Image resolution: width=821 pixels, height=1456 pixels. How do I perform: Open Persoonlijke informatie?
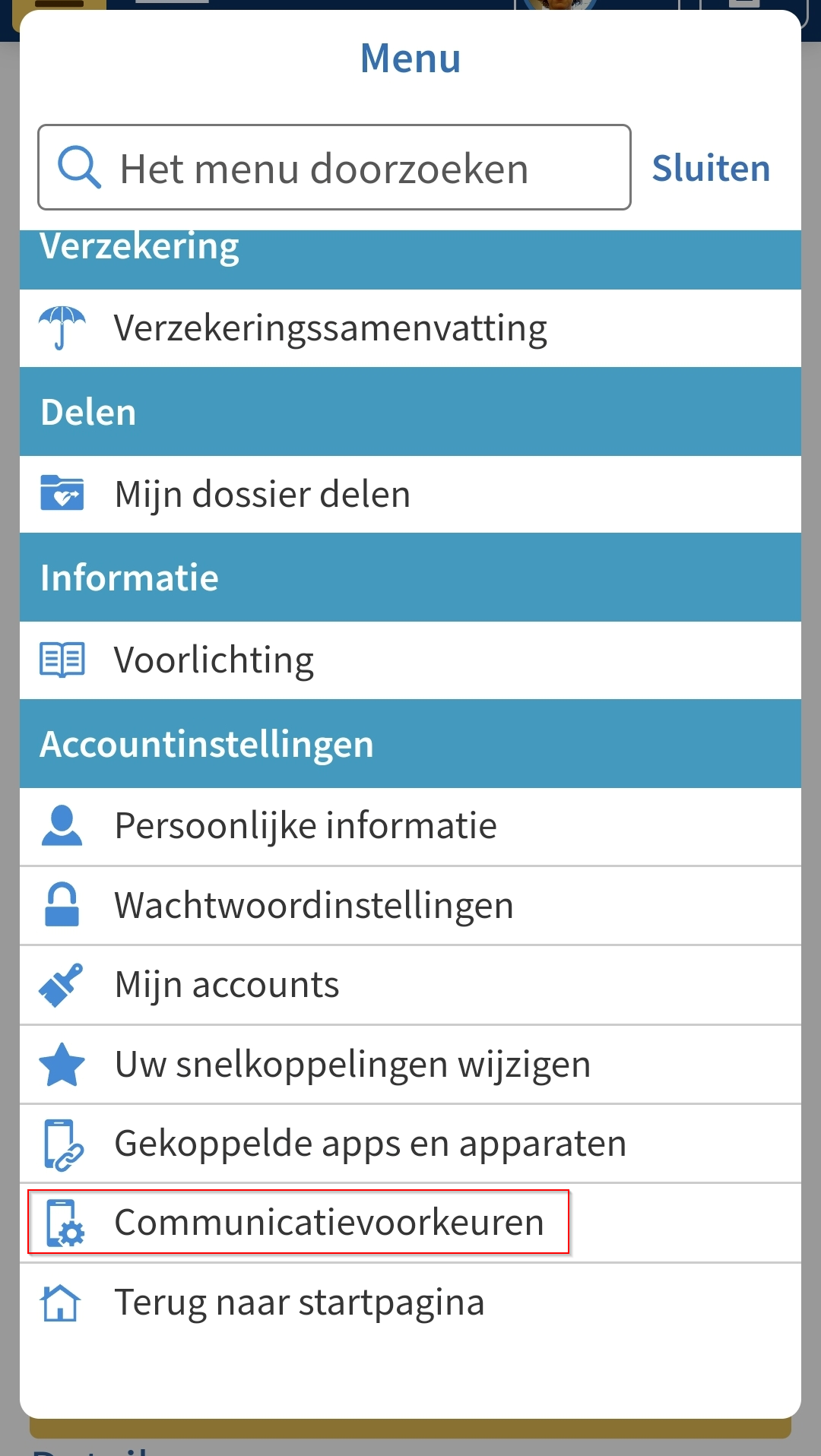pyautogui.click(x=306, y=826)
